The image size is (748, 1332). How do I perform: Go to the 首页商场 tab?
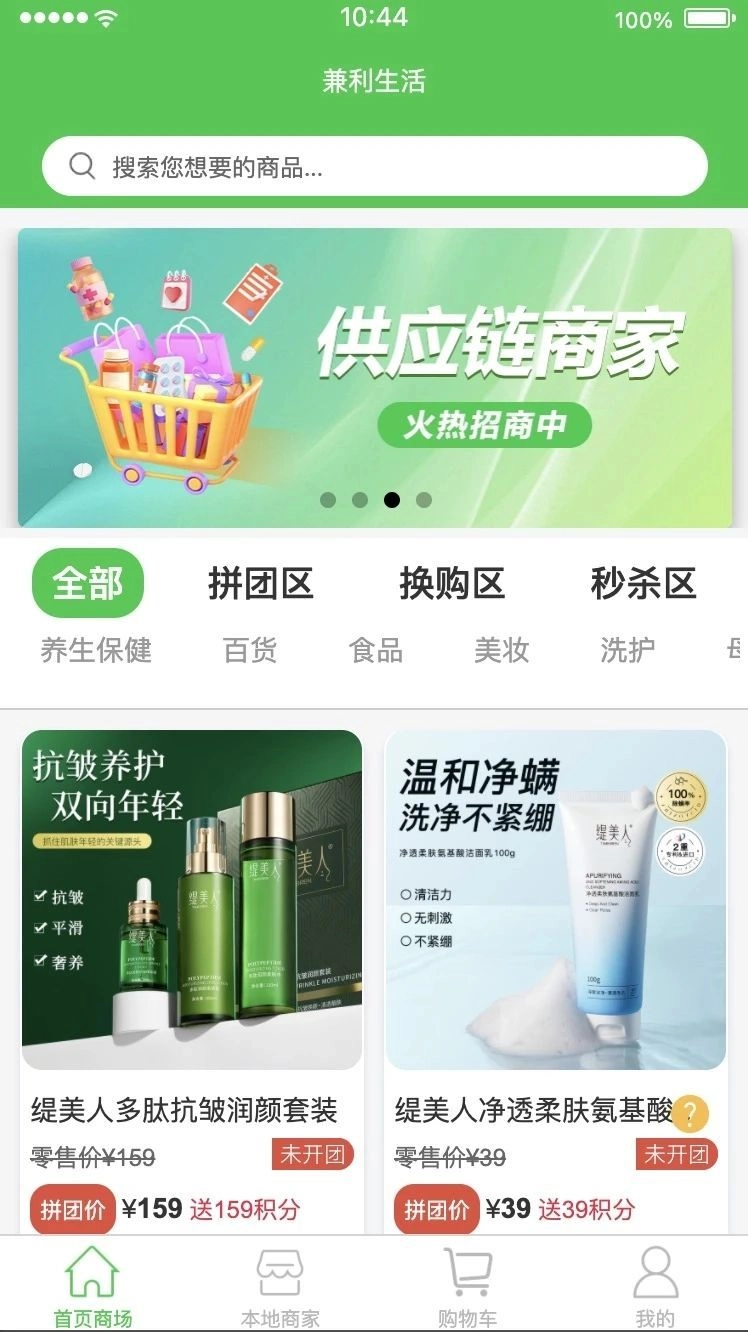pos(92,1286)
